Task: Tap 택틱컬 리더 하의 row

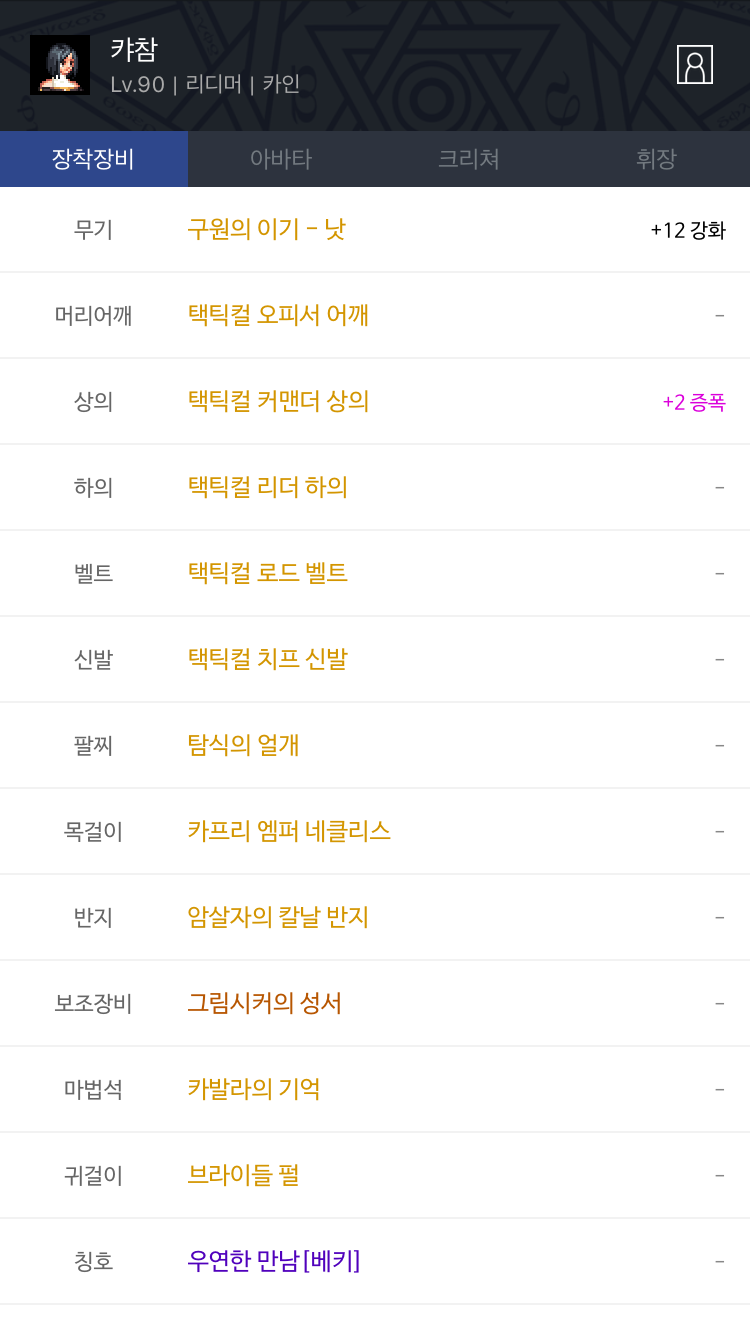Action: click(x=375, y=488)
